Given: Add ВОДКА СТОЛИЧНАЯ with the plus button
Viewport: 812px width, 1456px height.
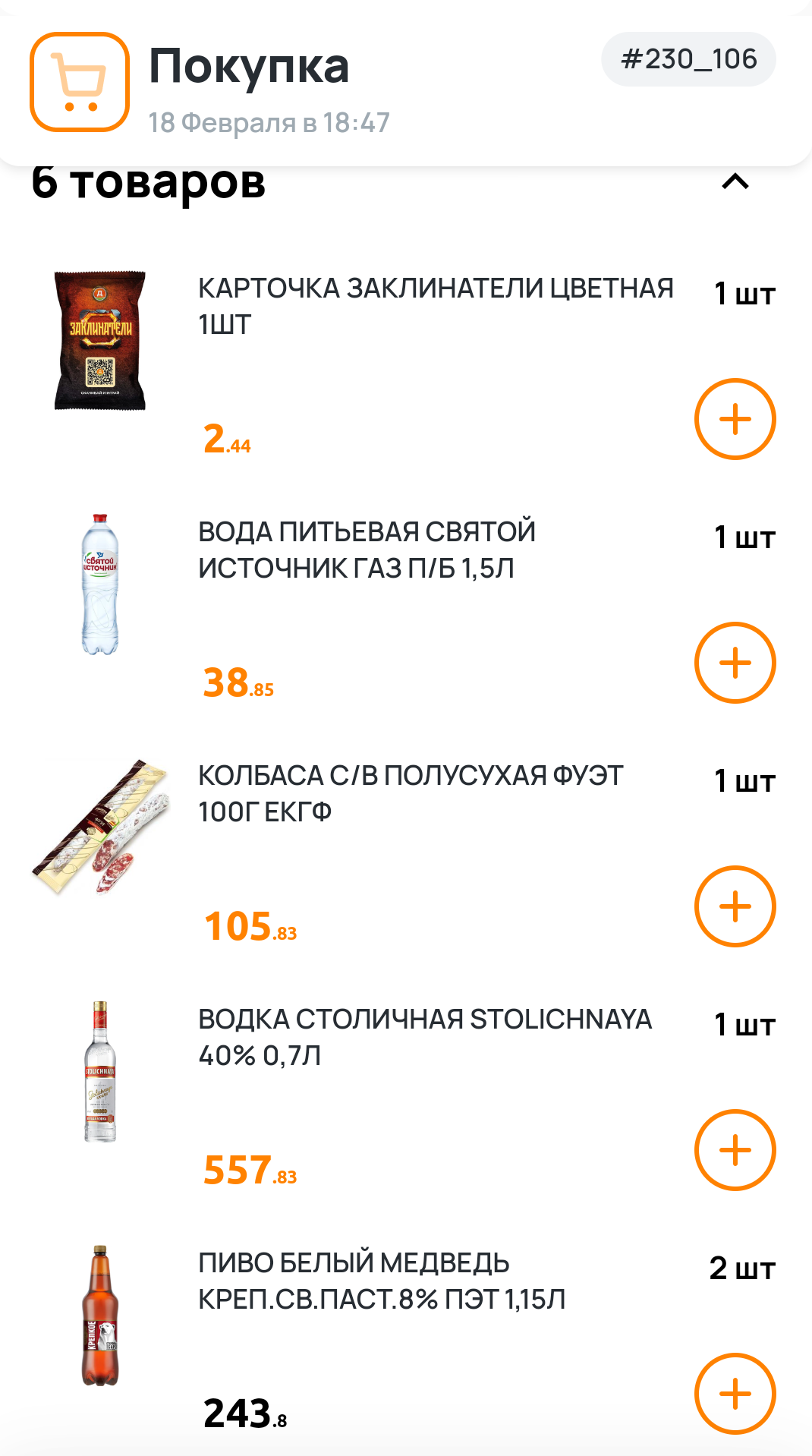Looking at the screenshot, I should pyautogui.click(x=735, y=1150).
